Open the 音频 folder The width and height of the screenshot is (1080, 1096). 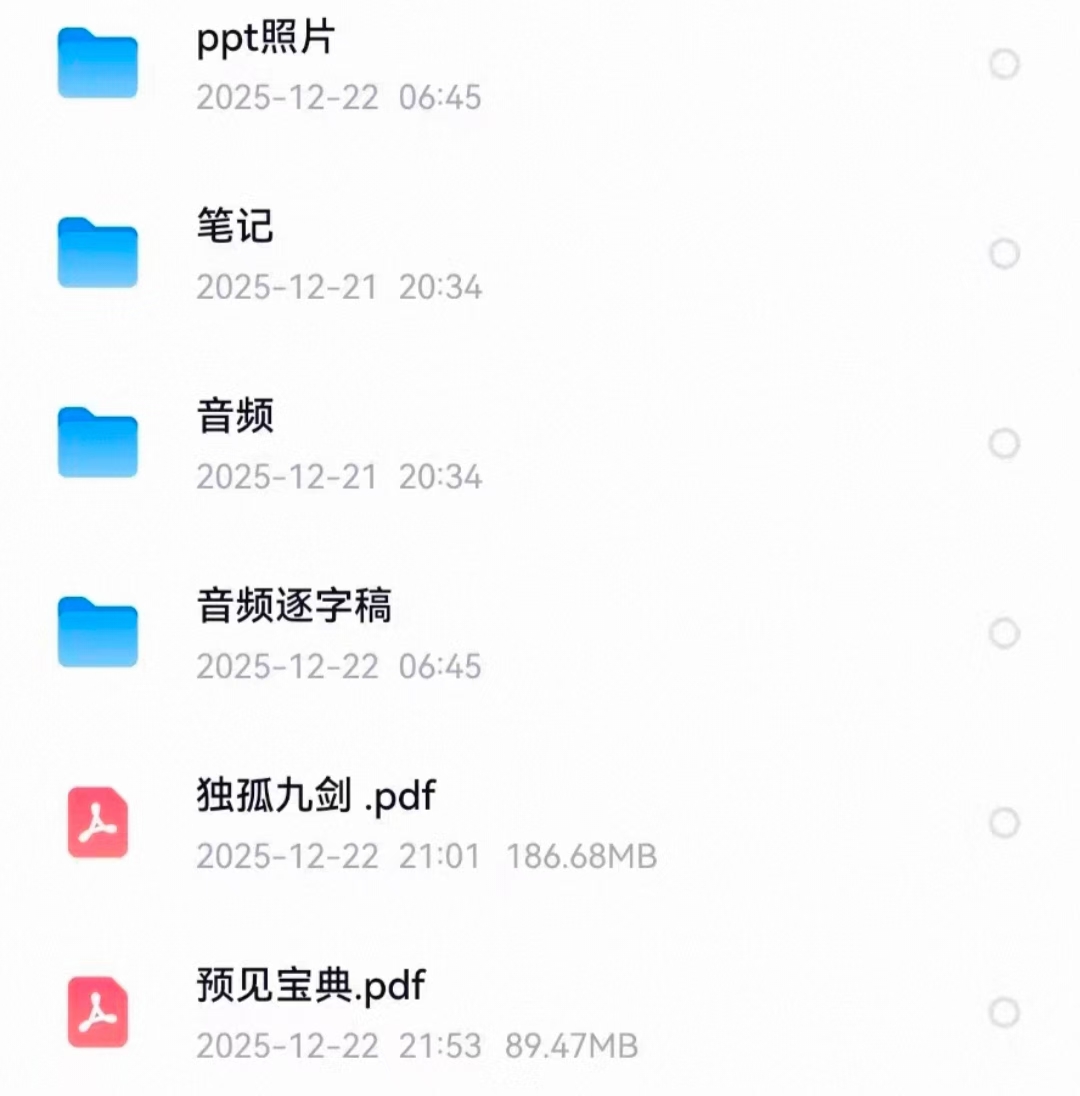235,416
